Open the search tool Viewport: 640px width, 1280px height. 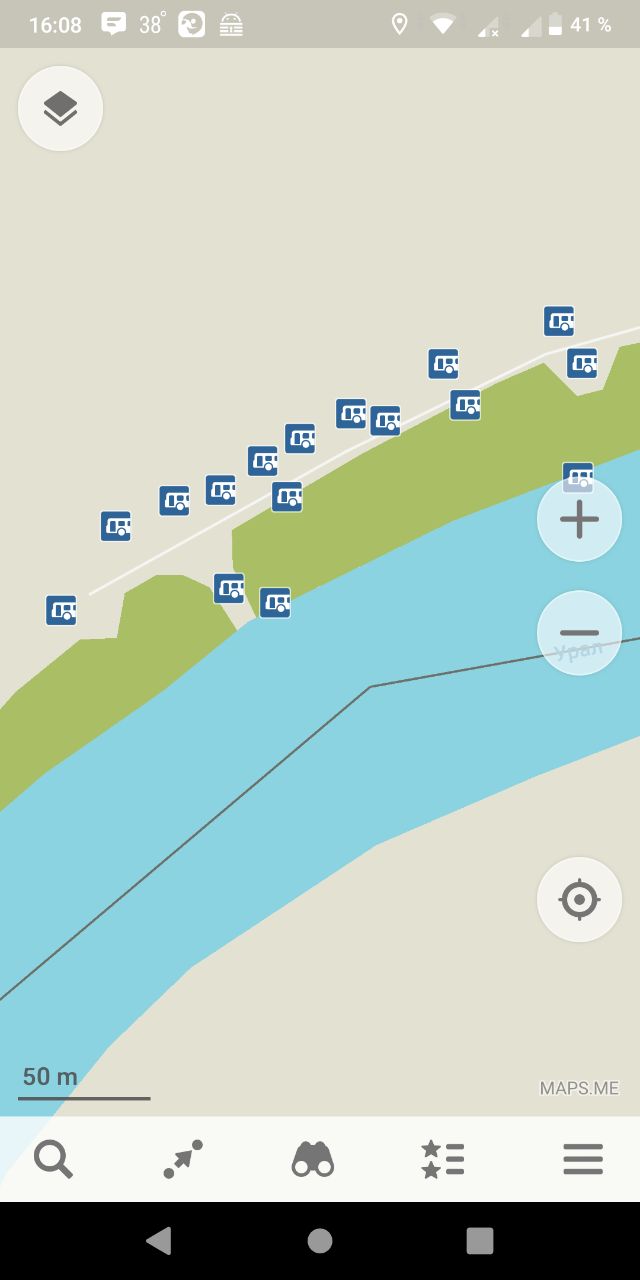(x=53, y=1159)
